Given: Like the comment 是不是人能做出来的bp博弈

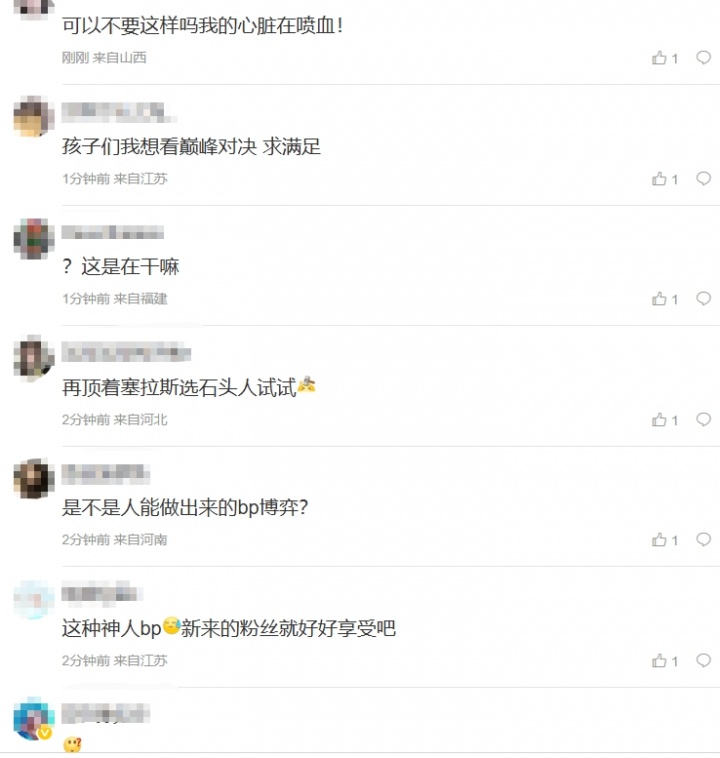Looking at the screenshot, I should click(x=659, y=540).
